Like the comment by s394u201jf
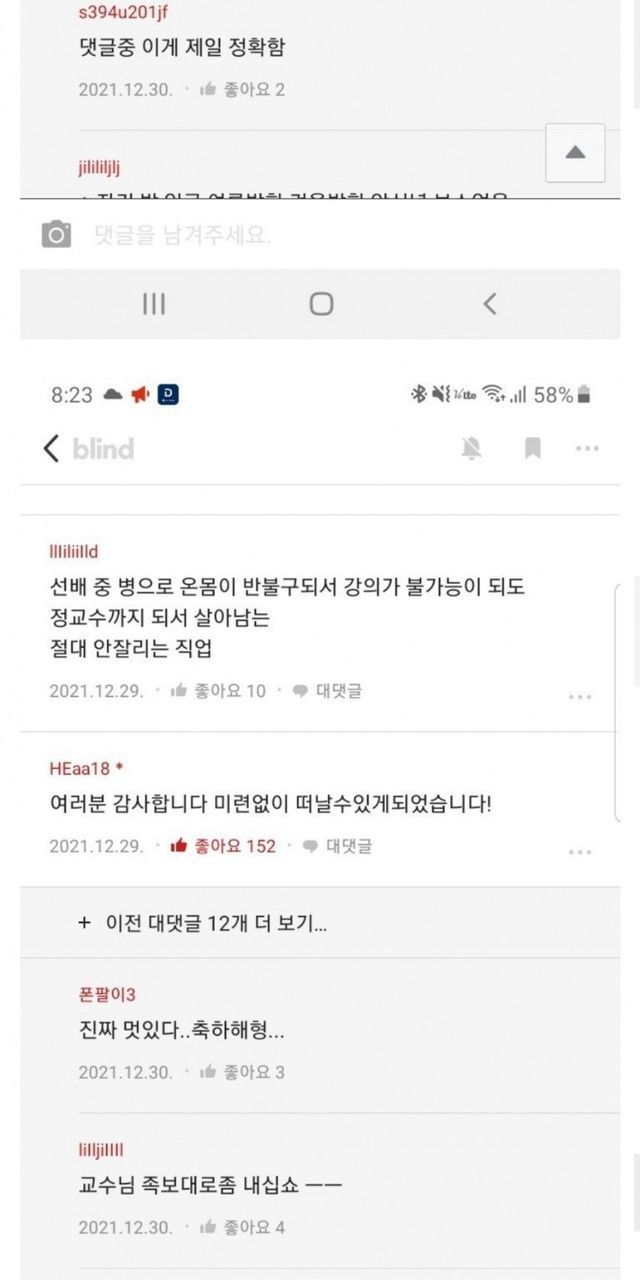Screen dimensions: 640x1280 242,89
